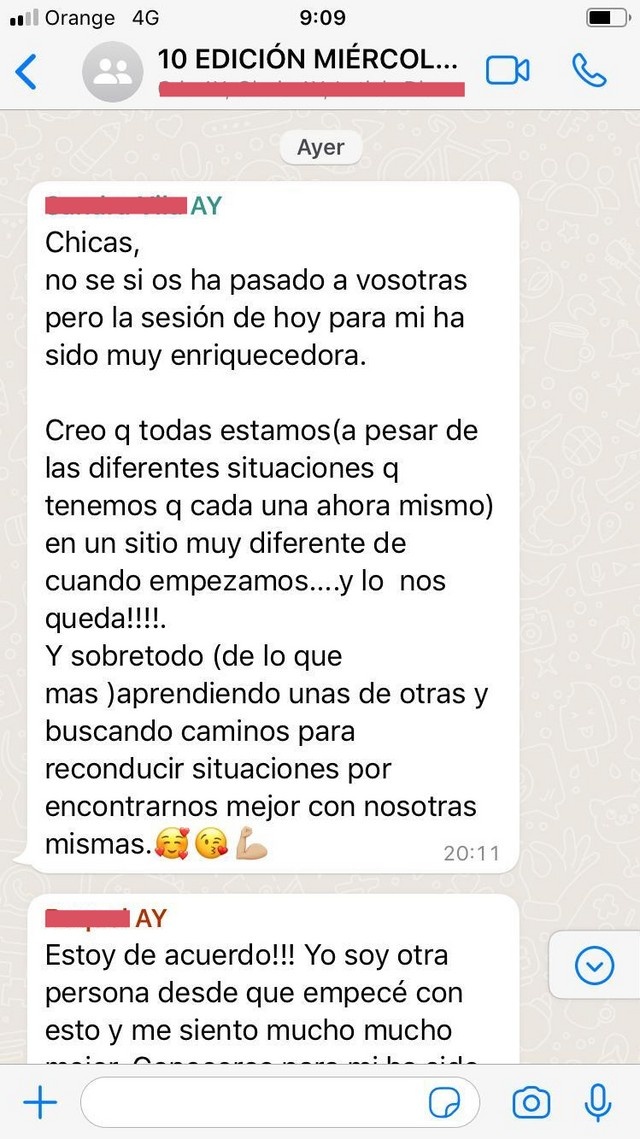Start a group voice call
This screenshot has height=1139, width=640.
tap(589, 70)
